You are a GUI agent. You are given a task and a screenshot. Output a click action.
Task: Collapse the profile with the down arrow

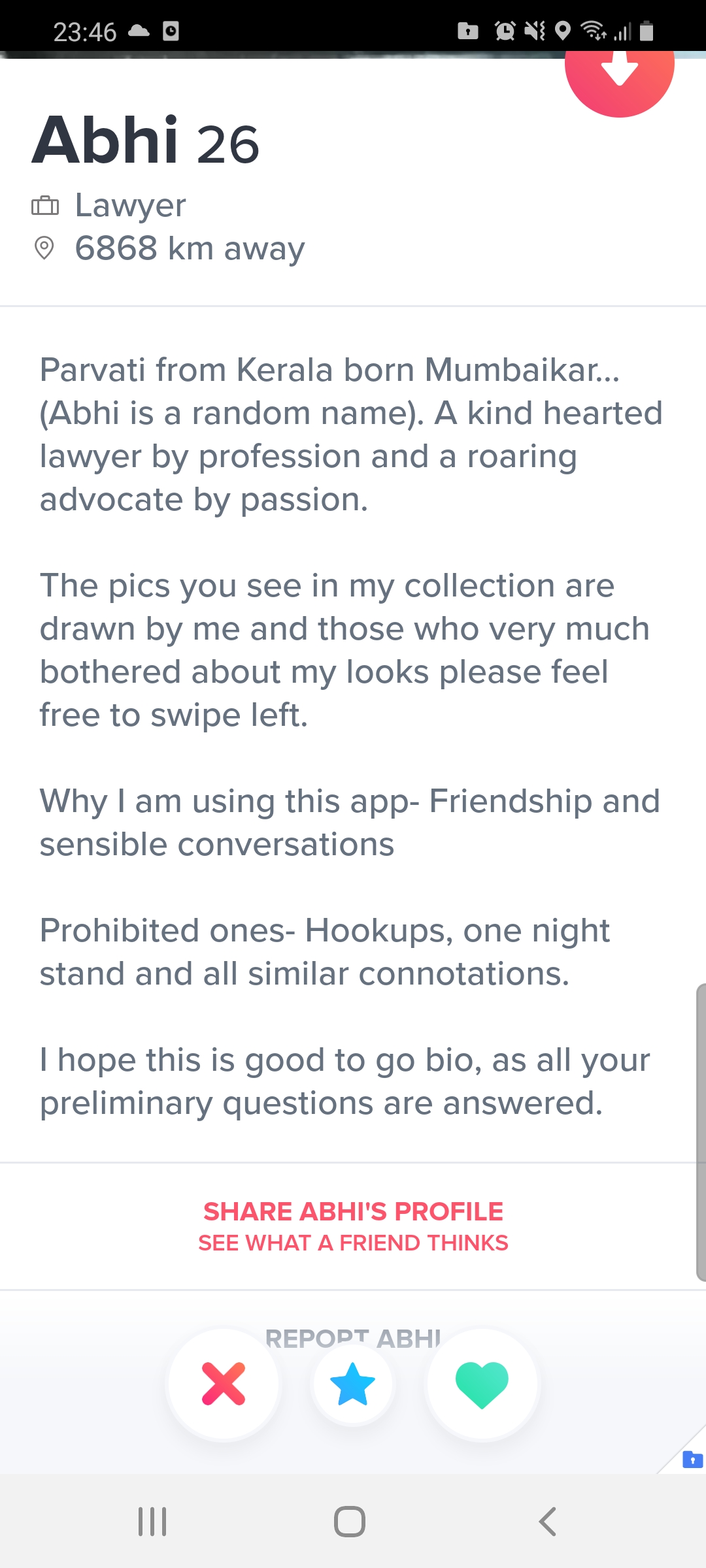tap(619, 70)
